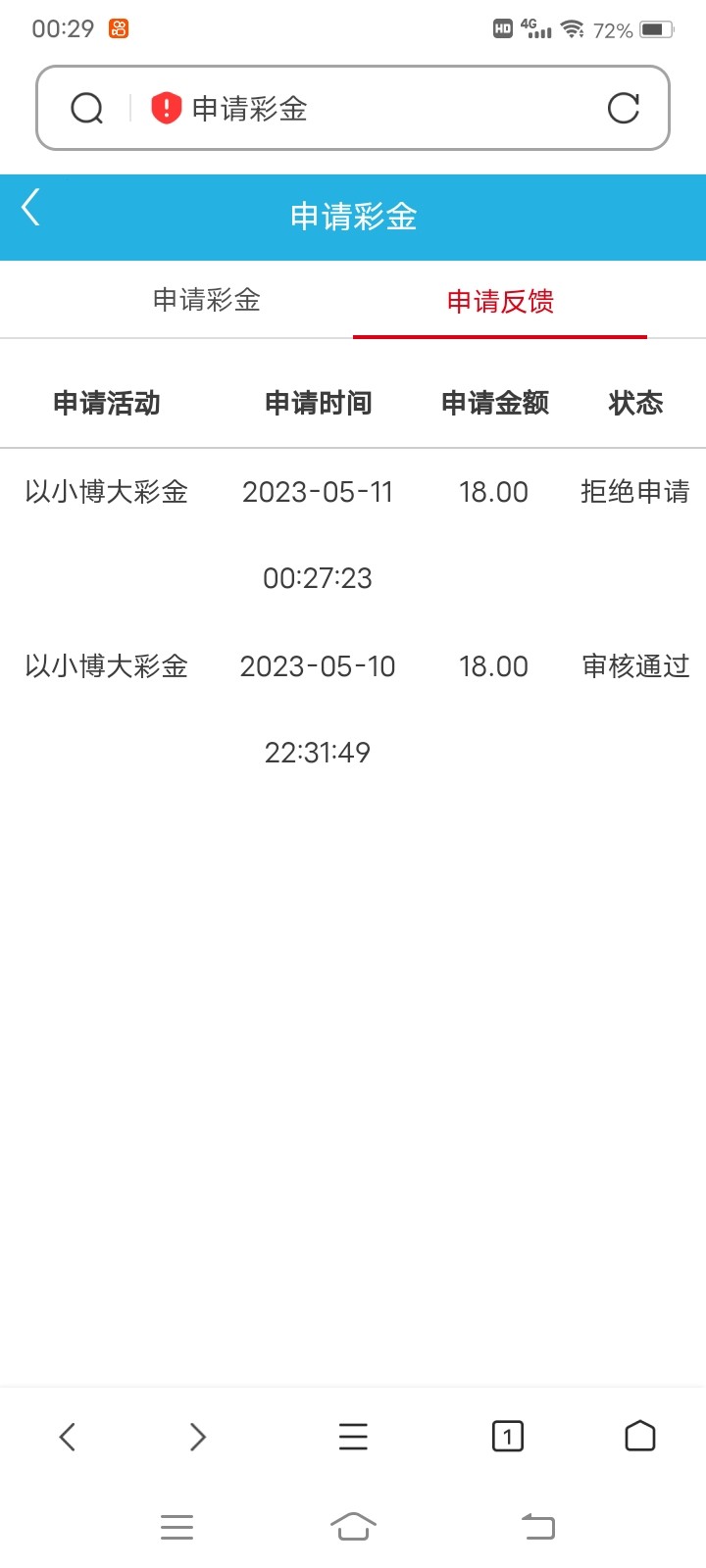This screenshot has width=706, height=1568.
Task: Tap the 审核通过 status entry
Action: (633, 666)
